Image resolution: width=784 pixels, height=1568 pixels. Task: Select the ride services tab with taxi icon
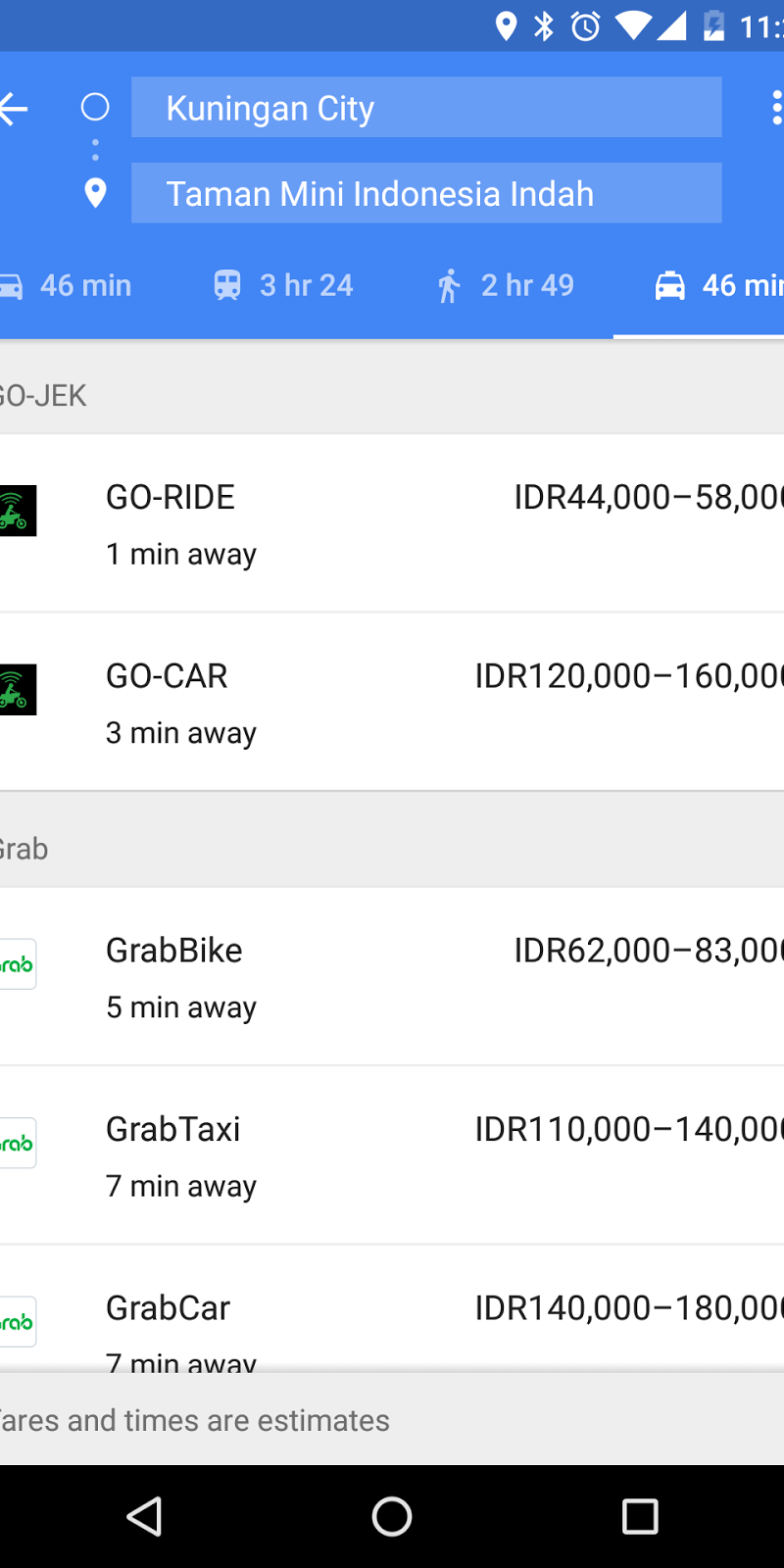715,286
